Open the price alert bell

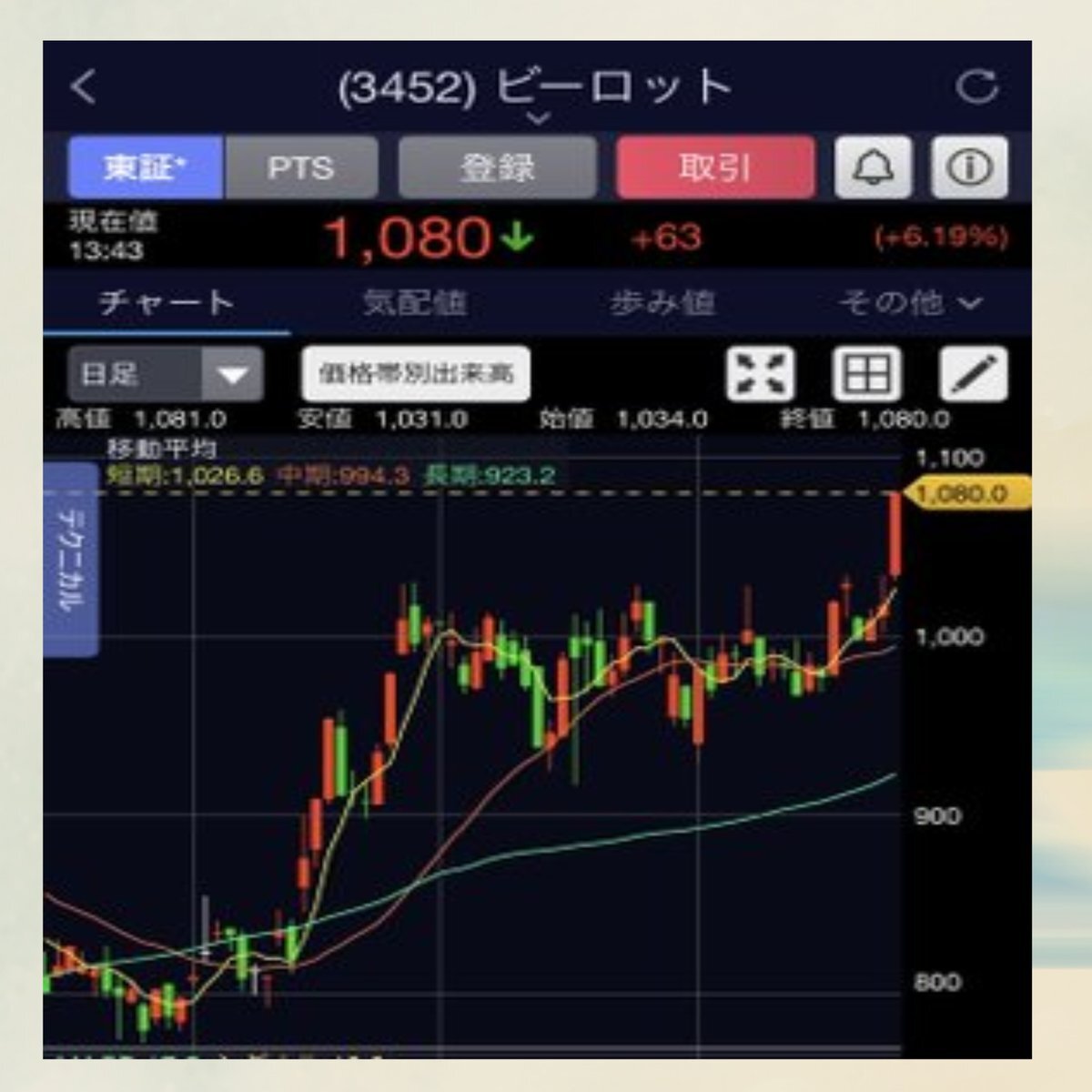coord(873,167)
